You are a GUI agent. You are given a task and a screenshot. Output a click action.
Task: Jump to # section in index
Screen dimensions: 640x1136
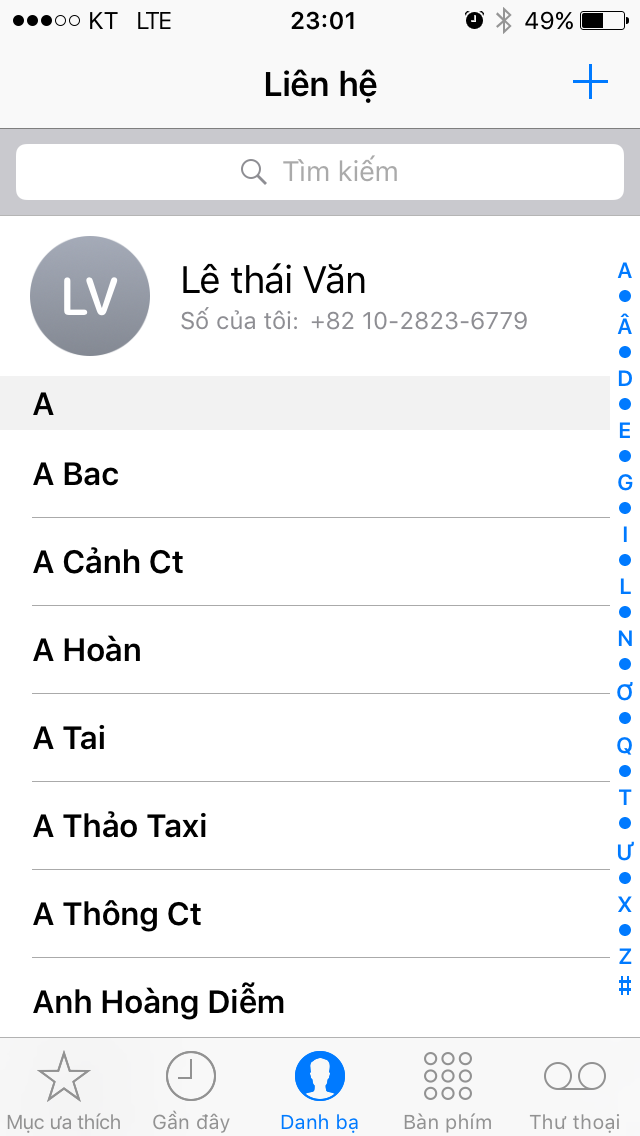[625, 986]
